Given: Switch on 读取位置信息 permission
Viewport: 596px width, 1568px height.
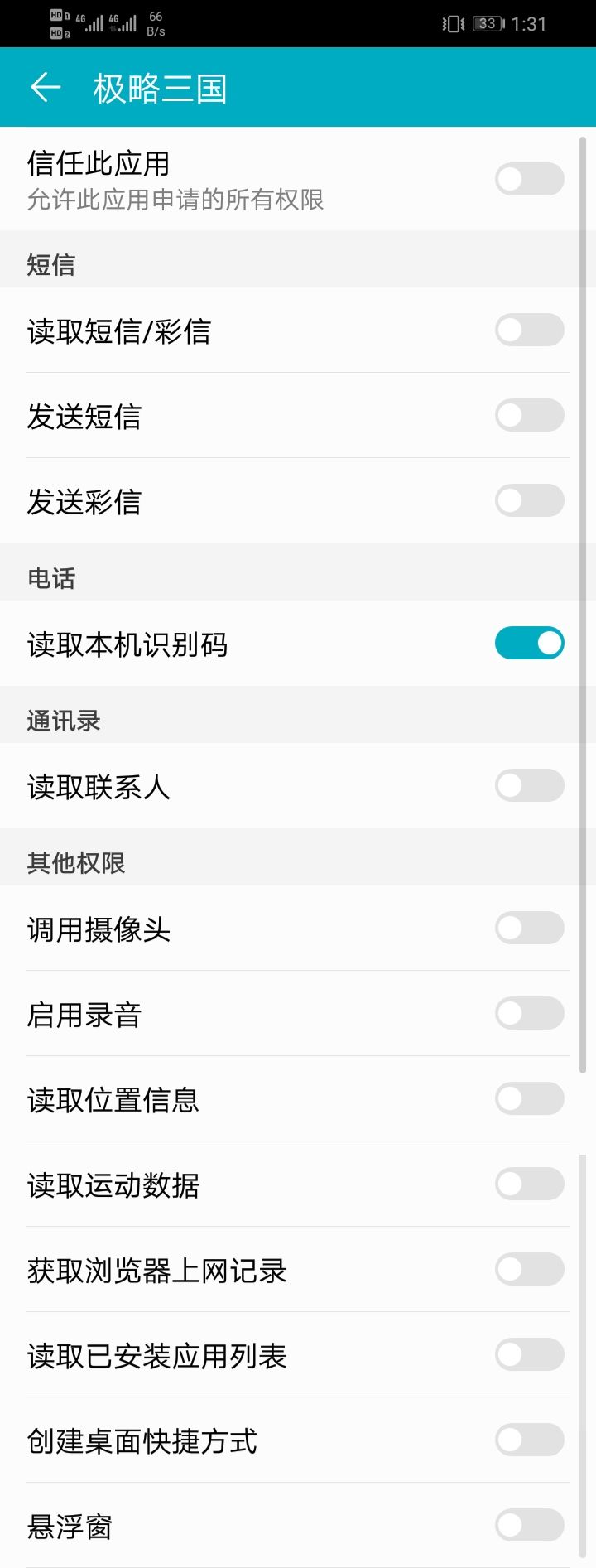Looking at the screenshot, I should pos(529,1098).
